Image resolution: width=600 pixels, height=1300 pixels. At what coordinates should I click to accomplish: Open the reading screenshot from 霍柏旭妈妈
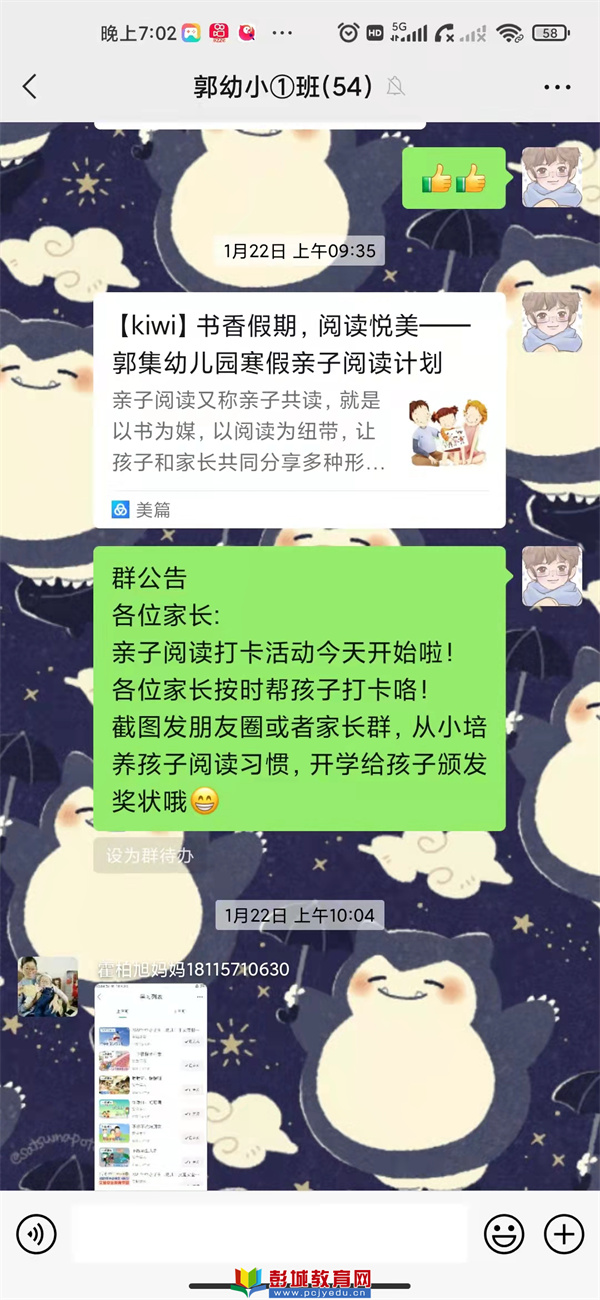151,1085
